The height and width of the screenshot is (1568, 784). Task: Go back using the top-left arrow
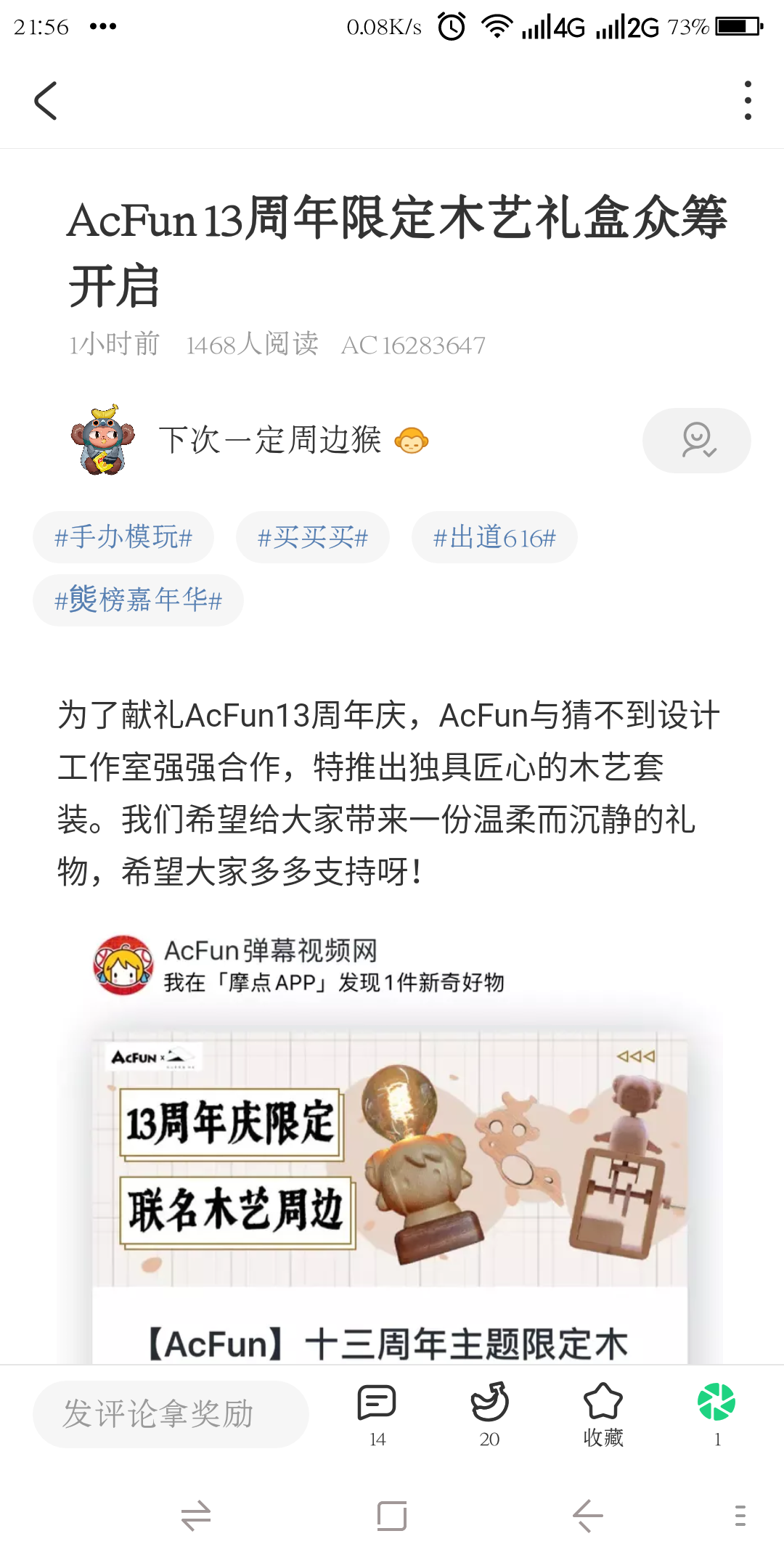pyautogui.click(x=45, y=100)
